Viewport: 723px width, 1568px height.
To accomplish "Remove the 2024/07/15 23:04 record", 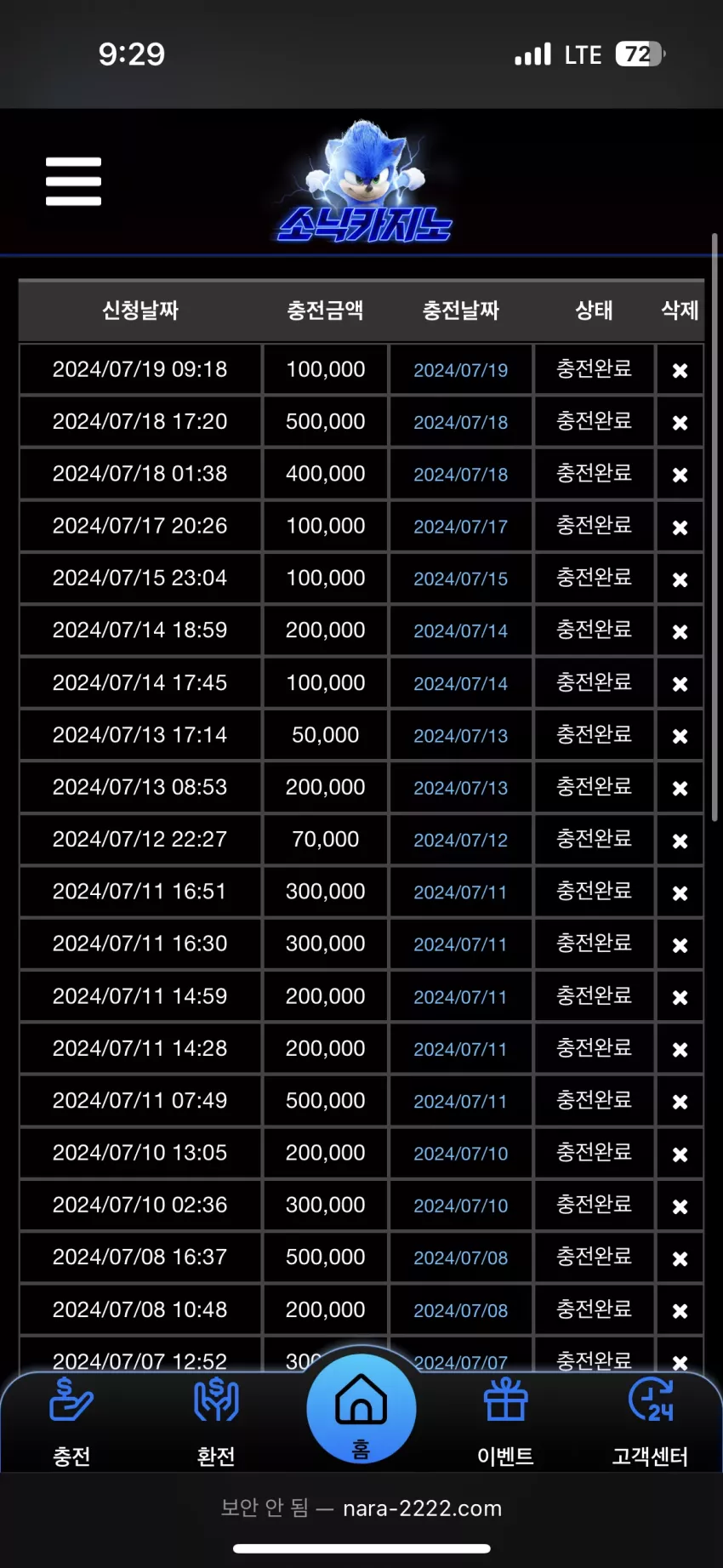I will click(x=680, y=579).
